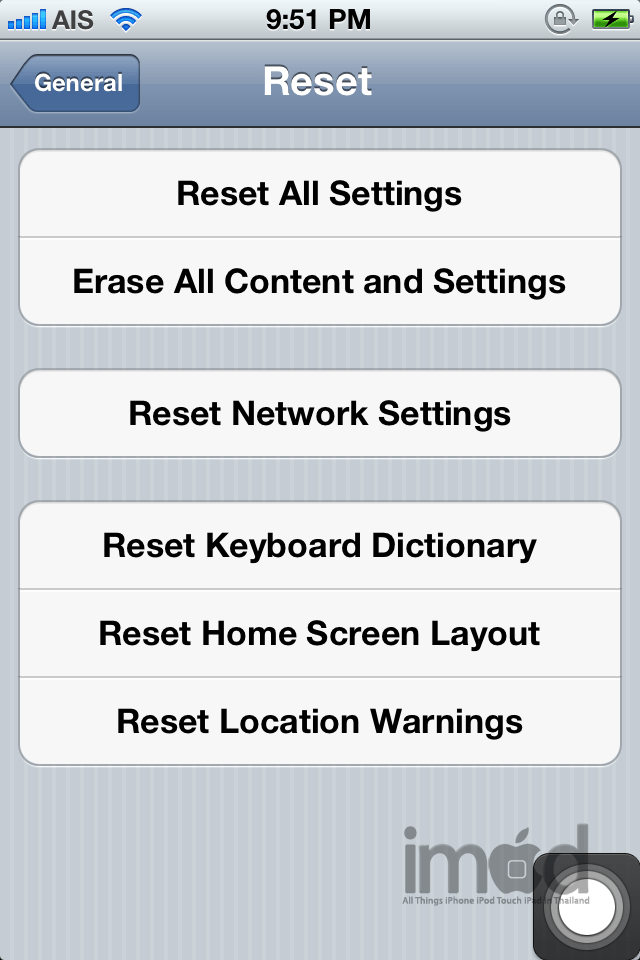Go back to General settings
Screen dimensions: 640x960
76,83
